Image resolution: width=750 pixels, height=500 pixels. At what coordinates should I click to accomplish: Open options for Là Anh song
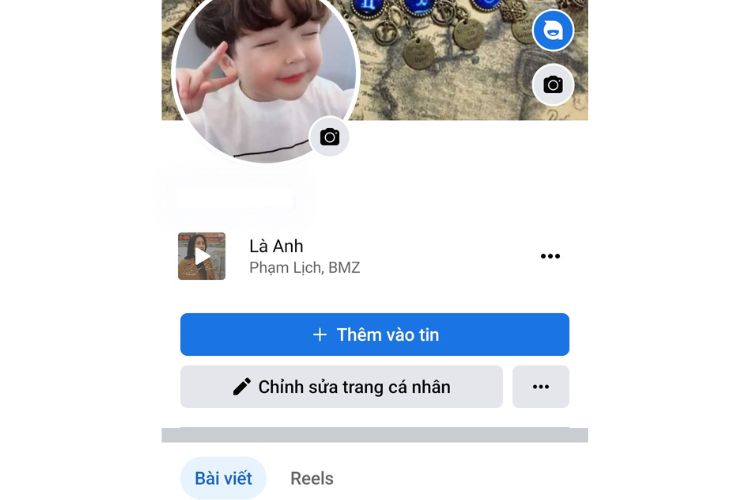[550, 256]
